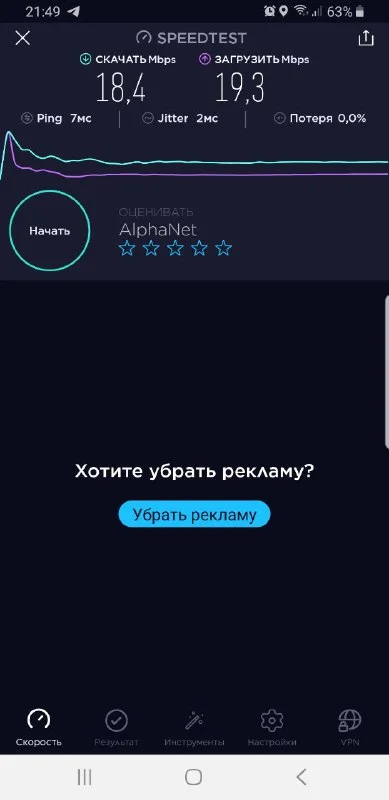Open the Результат tab
The width and height of the screenshot is (389, 800).
(x=116, y=728)
